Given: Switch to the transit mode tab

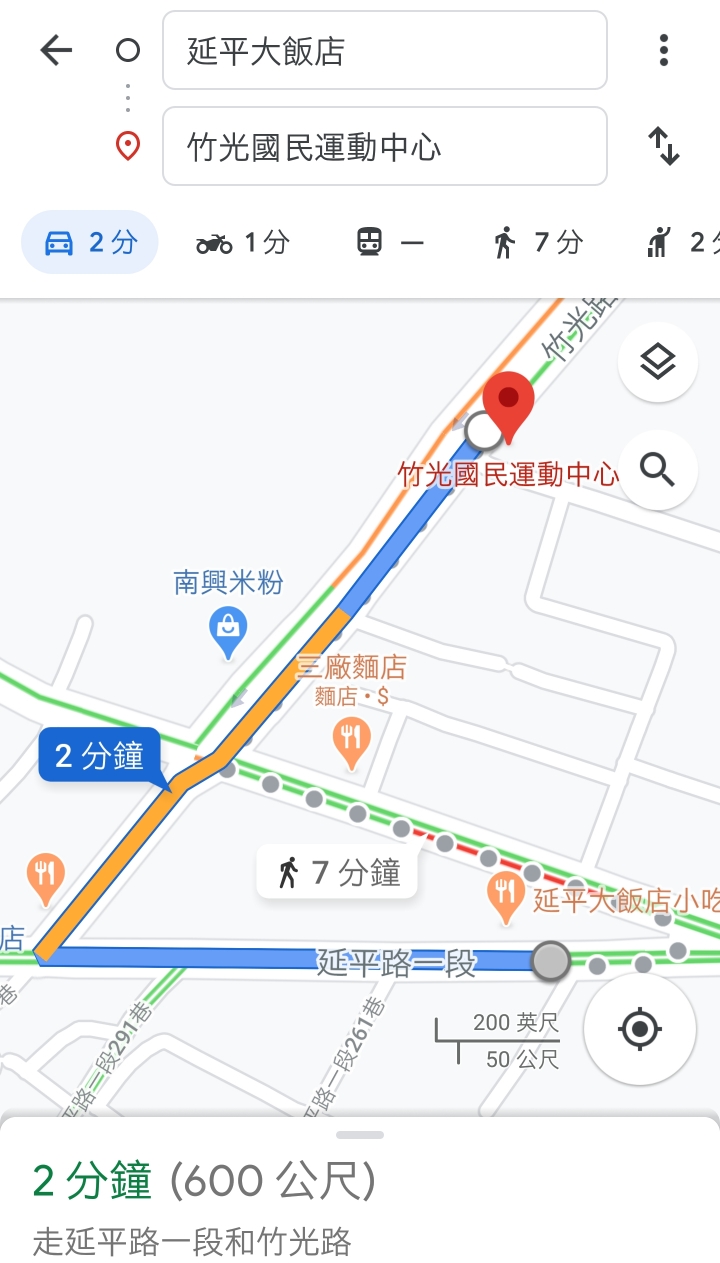Looking at the screenshot, I should 390,242.
